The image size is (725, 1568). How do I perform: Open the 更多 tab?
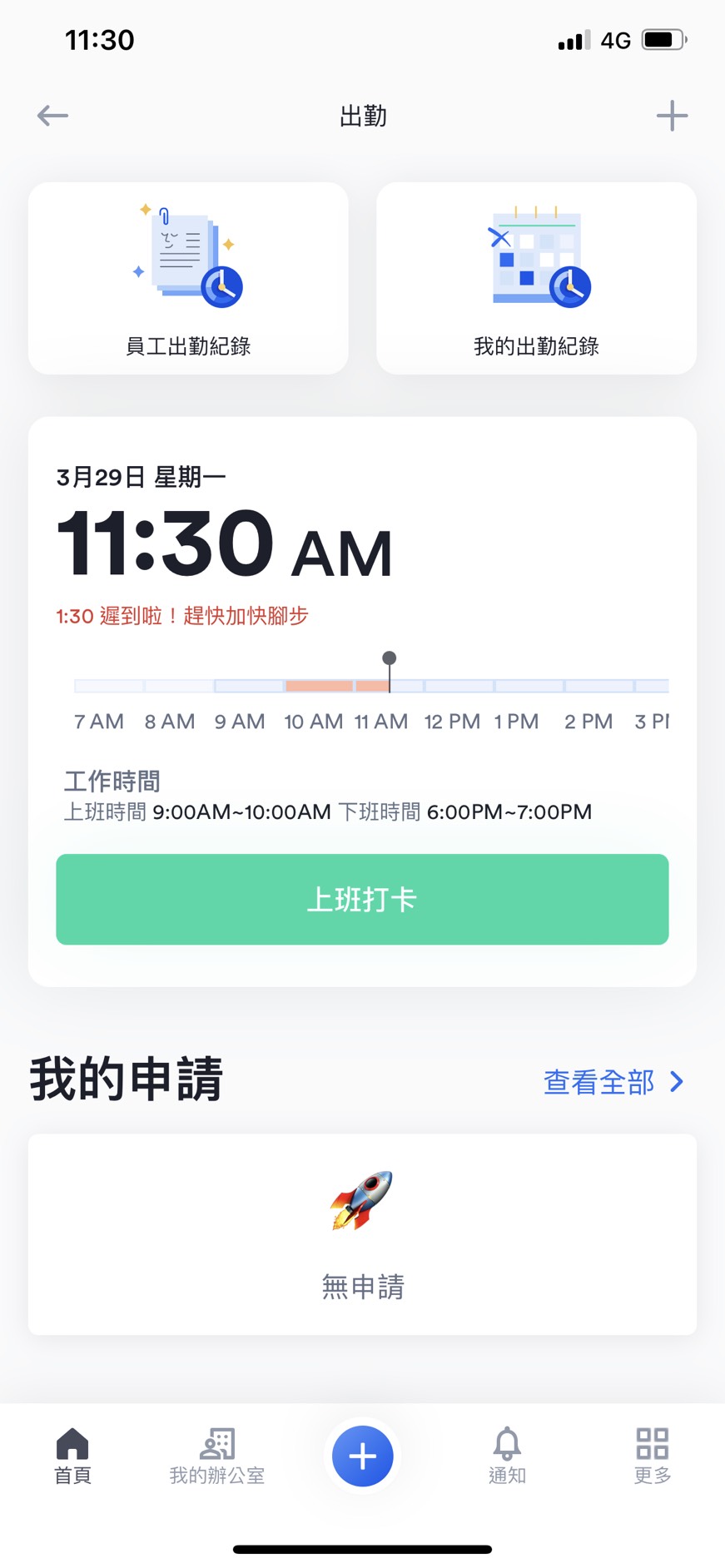pyautogui.click(x=652, y=1456)
